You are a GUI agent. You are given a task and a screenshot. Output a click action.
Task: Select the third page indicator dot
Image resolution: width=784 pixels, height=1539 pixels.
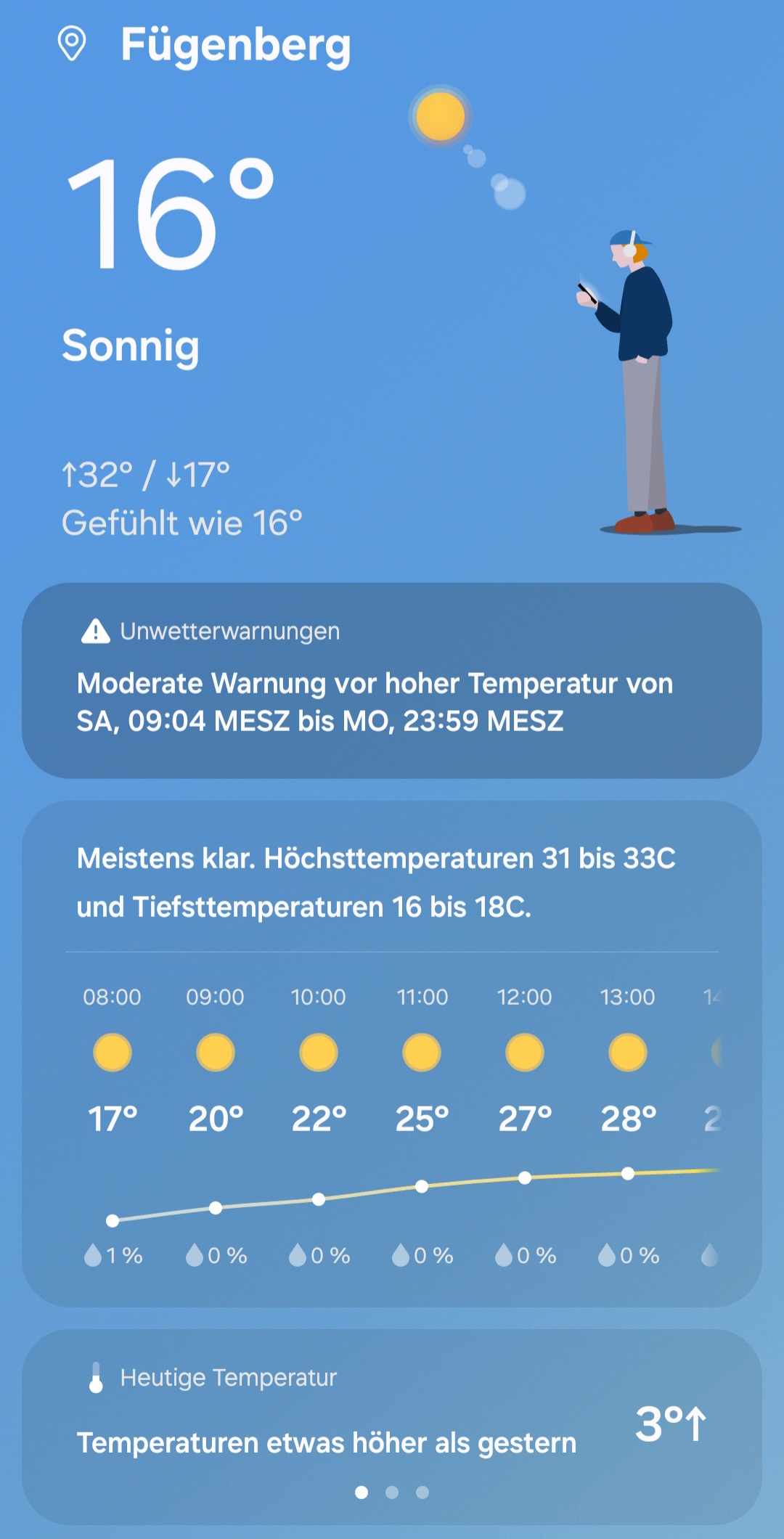tap(422, 1493)
